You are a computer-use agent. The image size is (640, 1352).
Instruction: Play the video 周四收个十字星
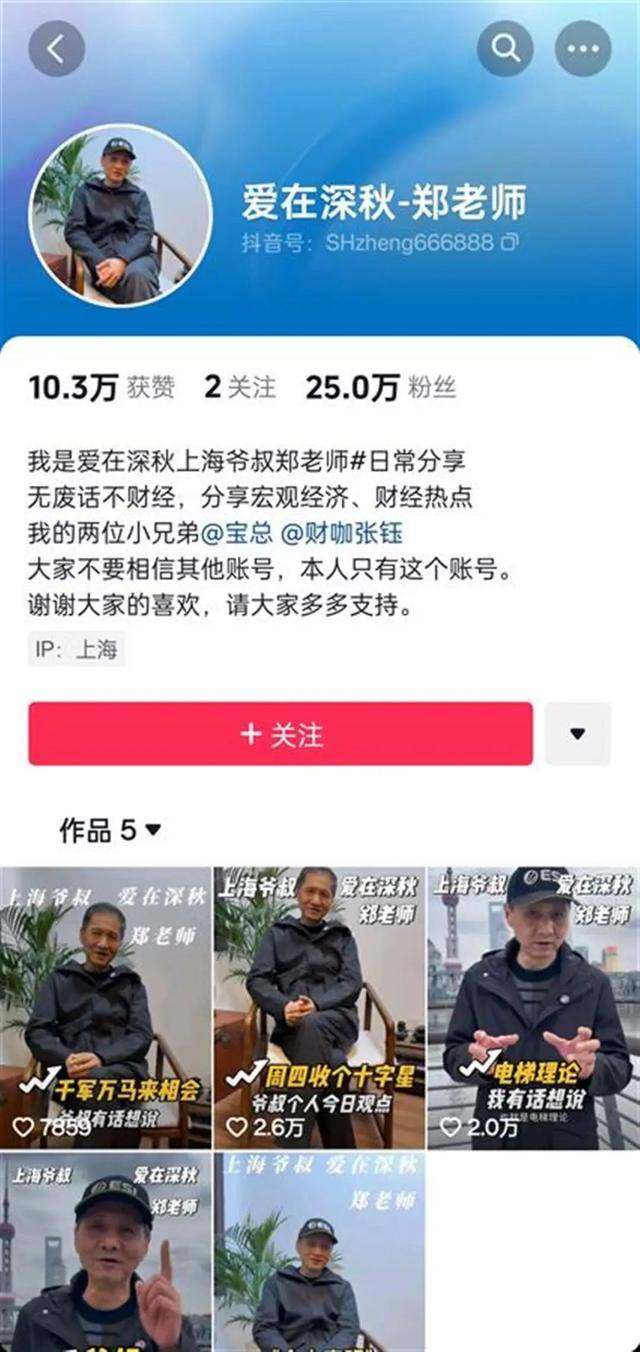[x=320, y=1008]
